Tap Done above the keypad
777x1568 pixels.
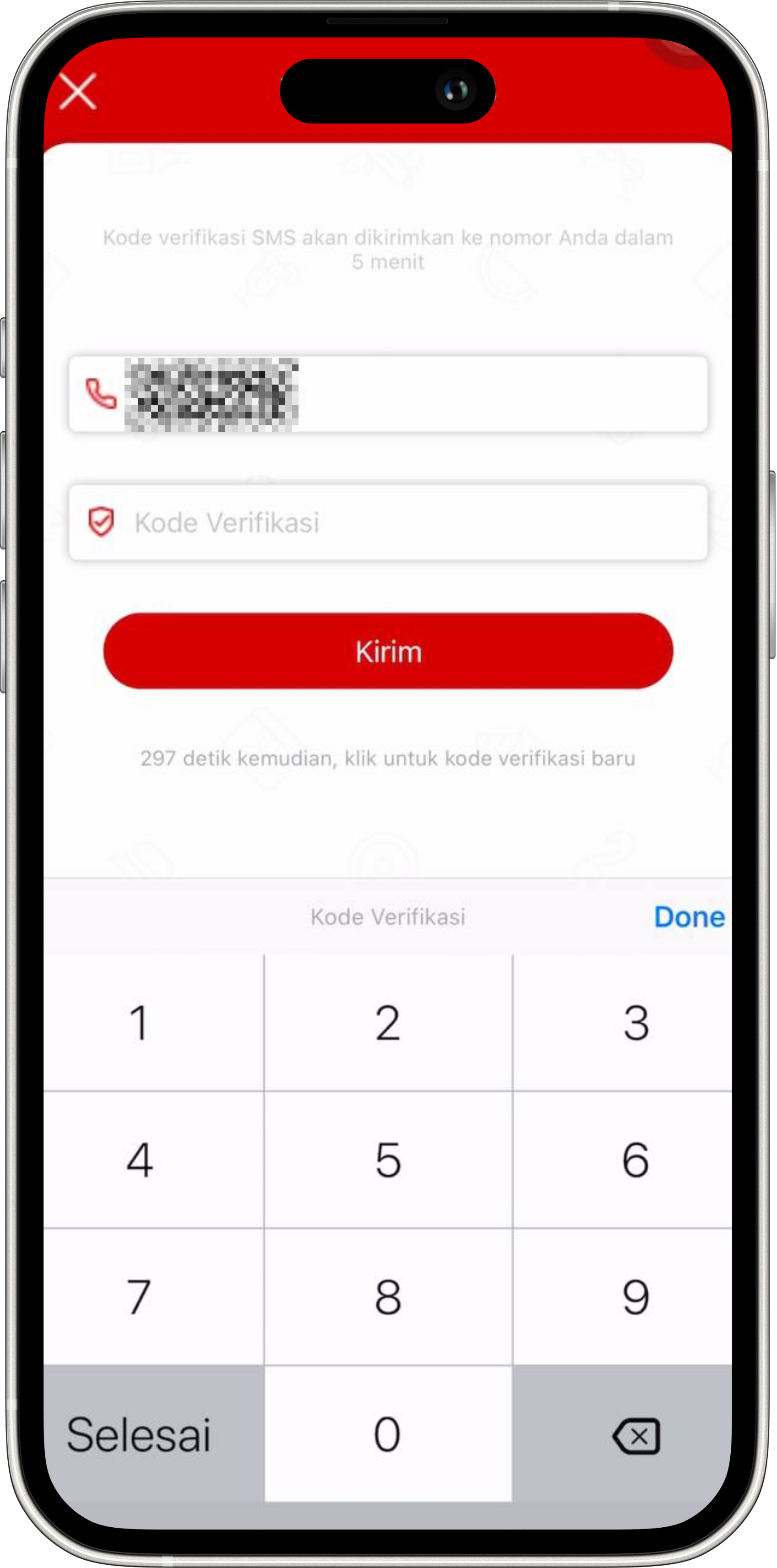coord(689,917)
